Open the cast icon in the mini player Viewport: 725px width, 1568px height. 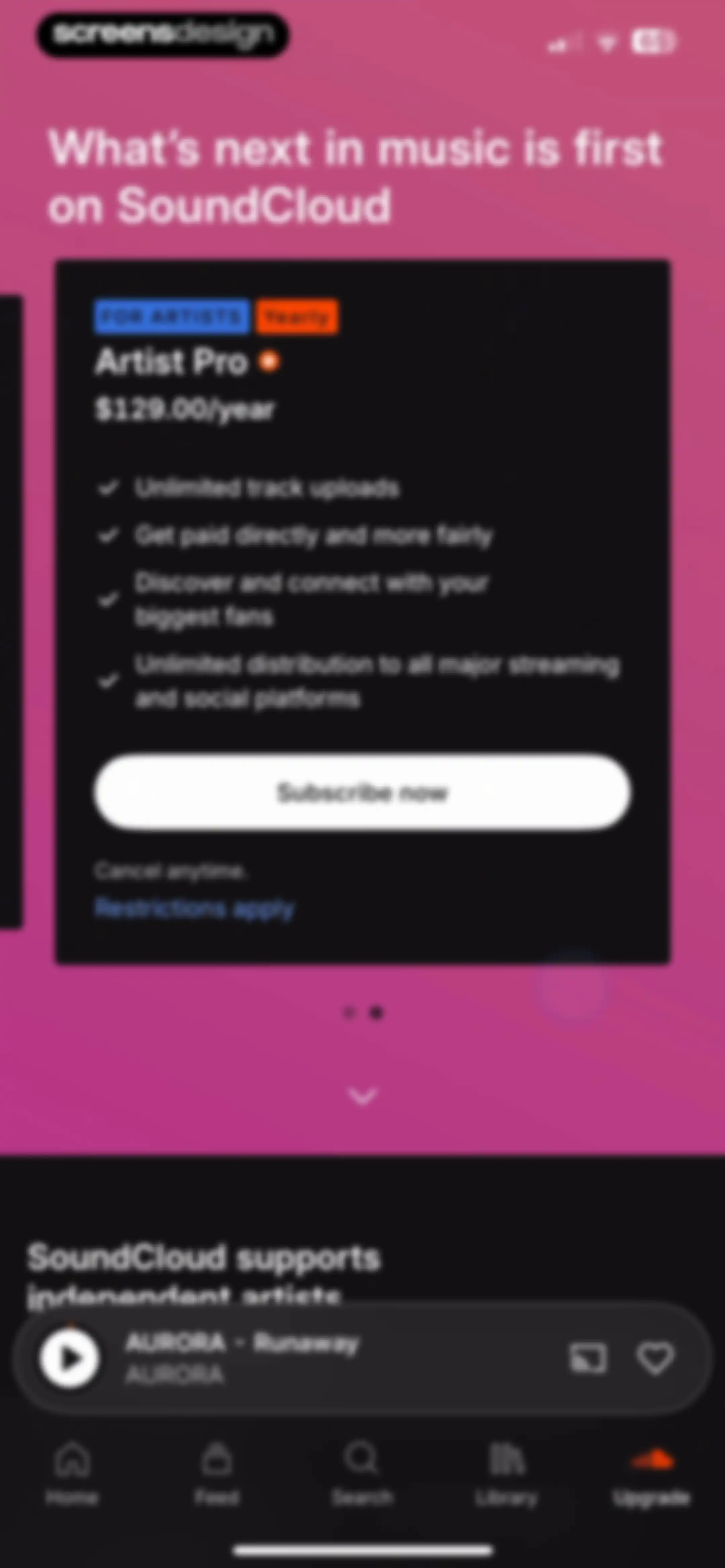coord(588,1358)
